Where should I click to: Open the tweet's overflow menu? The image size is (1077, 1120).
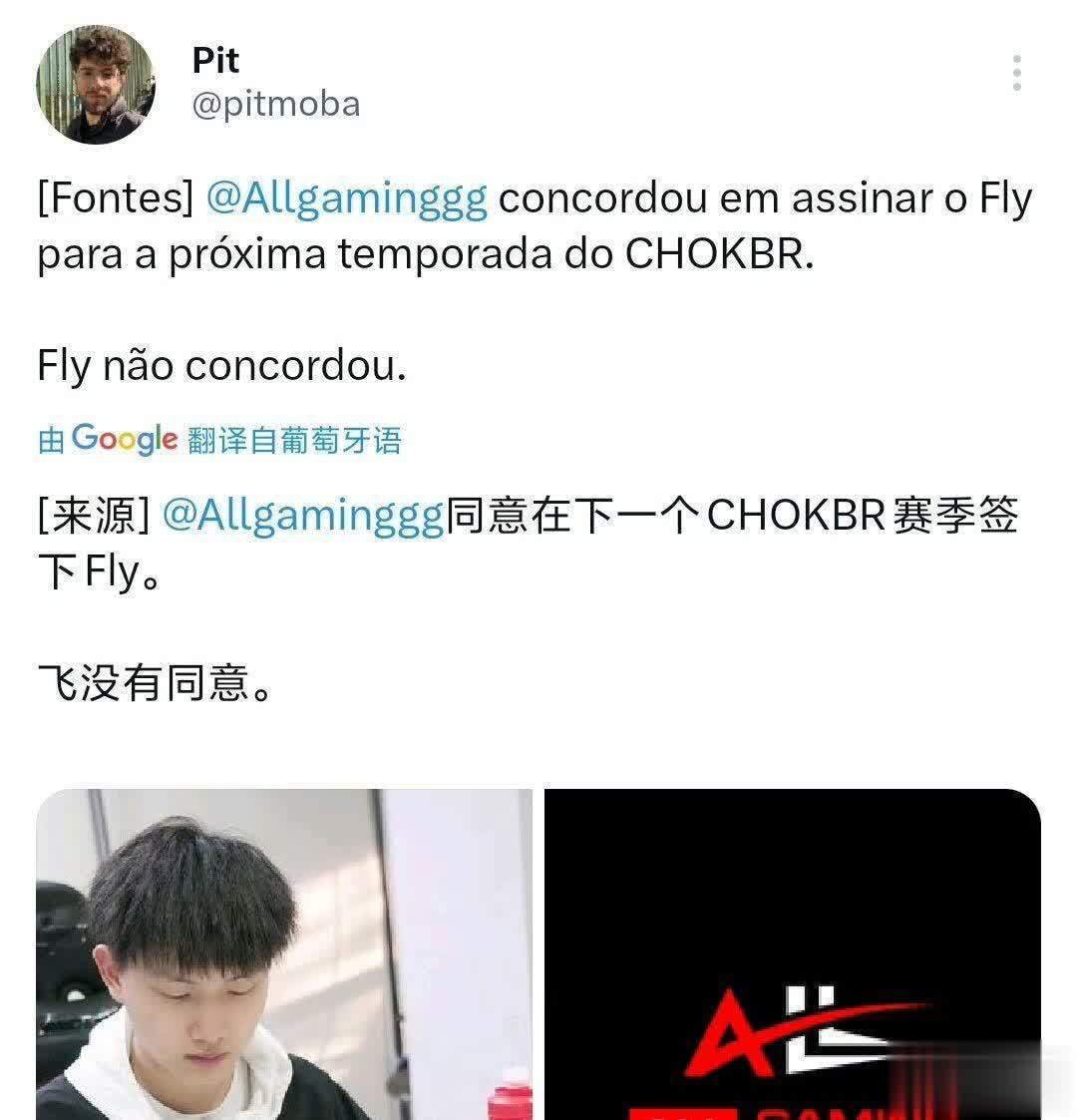1016,74
